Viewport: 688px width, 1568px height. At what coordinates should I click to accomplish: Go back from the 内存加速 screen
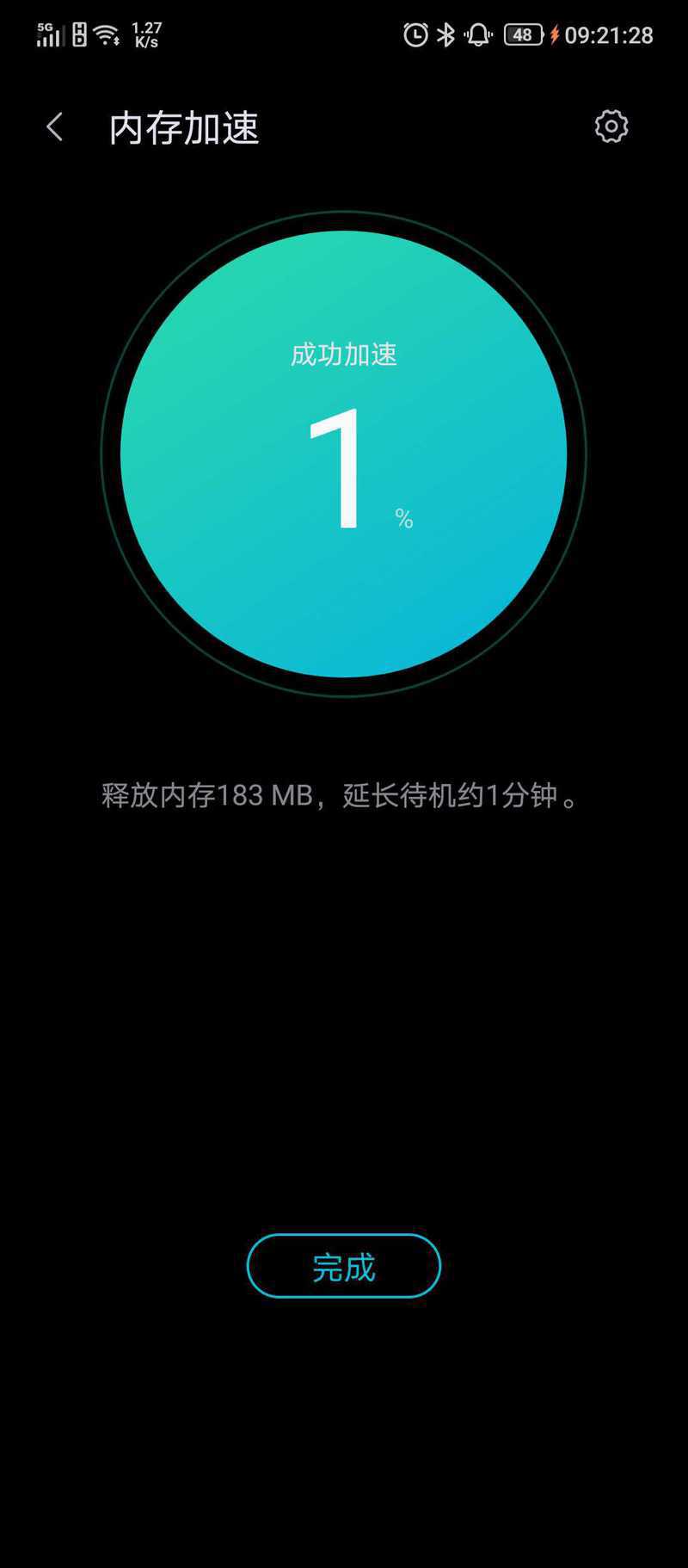click(x=55, y=127)
